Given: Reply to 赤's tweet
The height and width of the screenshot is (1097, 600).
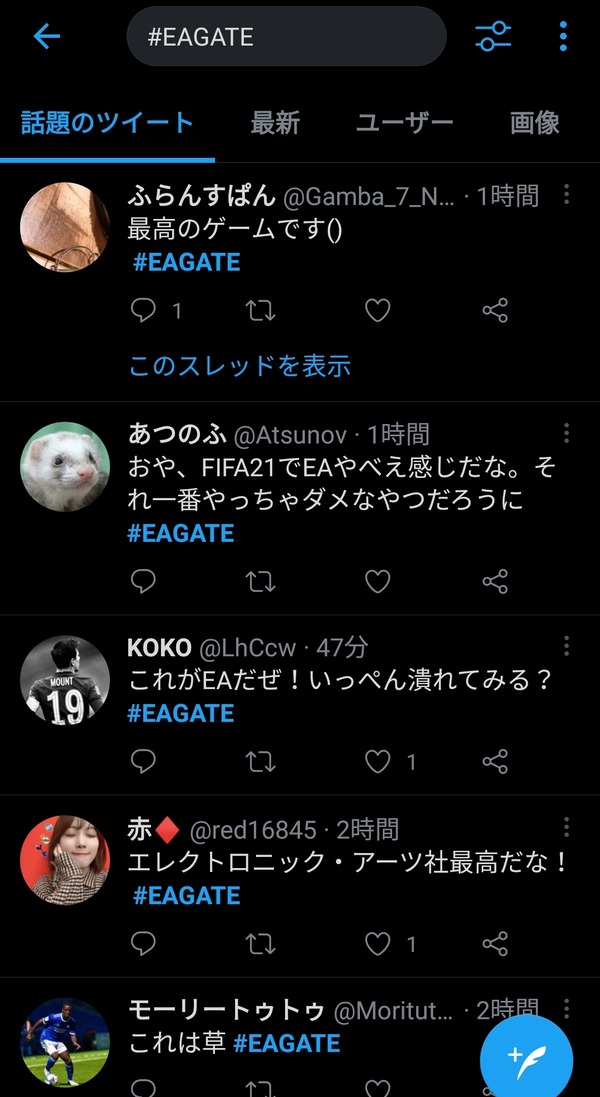Looking at the screenshot, I should pyautogui.click(x=143, y=944).
